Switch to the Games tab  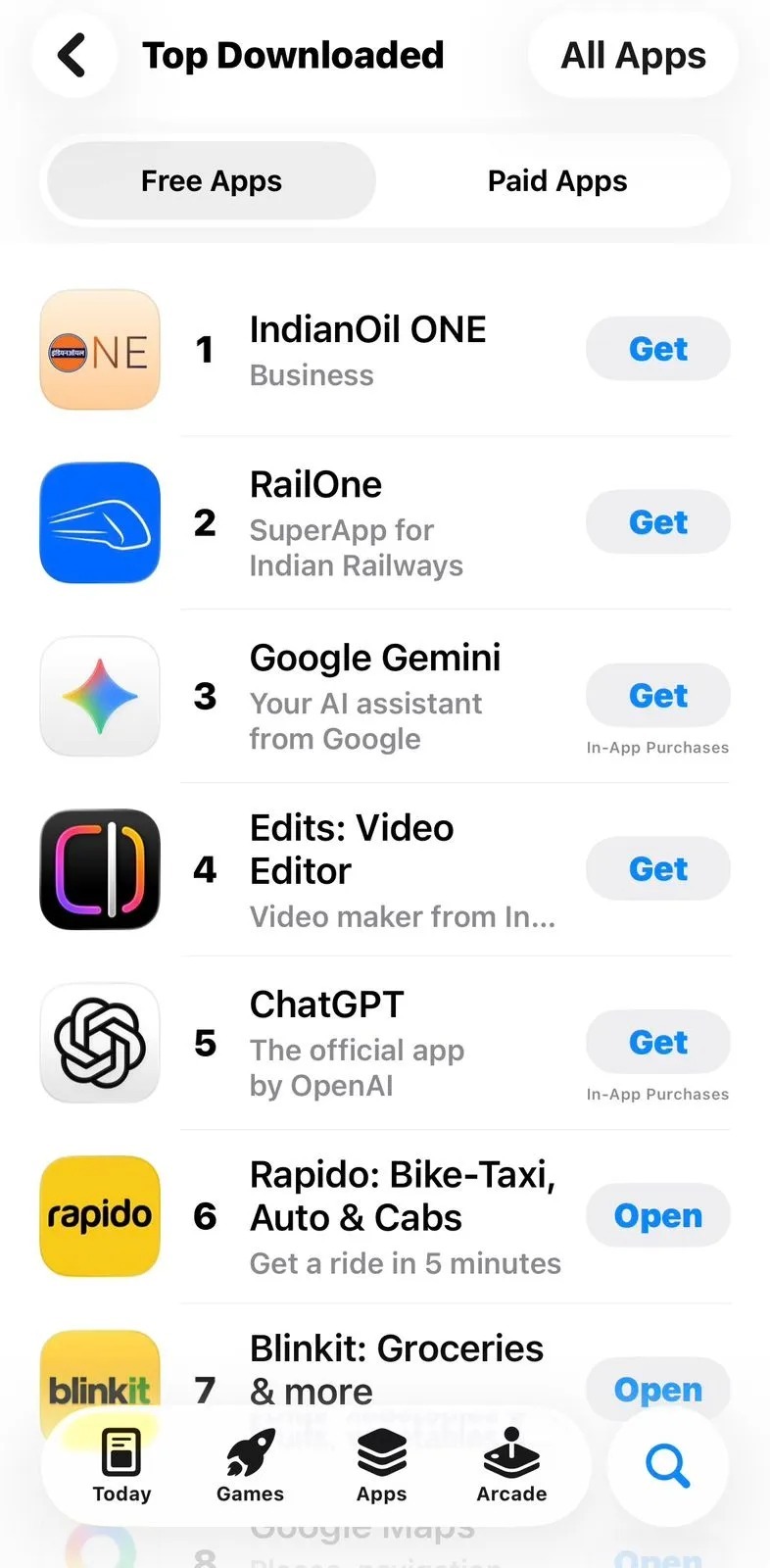(250, 1466)
